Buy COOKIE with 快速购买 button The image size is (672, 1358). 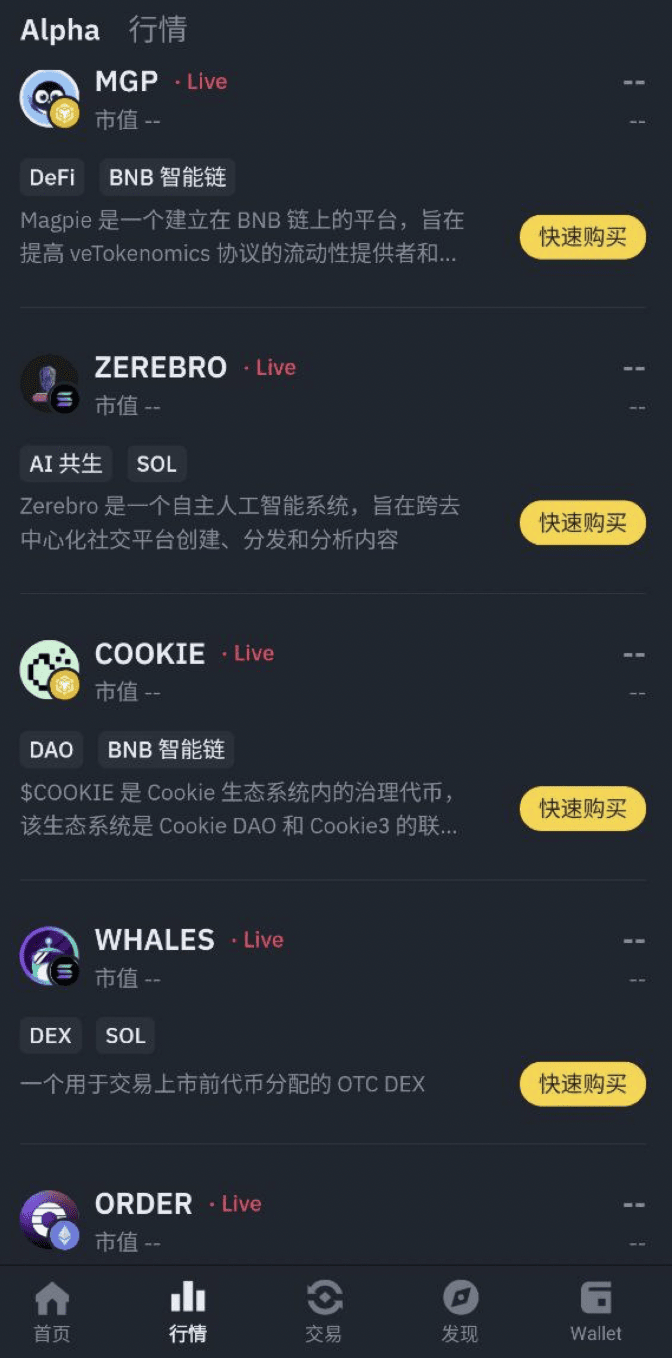click(582, 808)
